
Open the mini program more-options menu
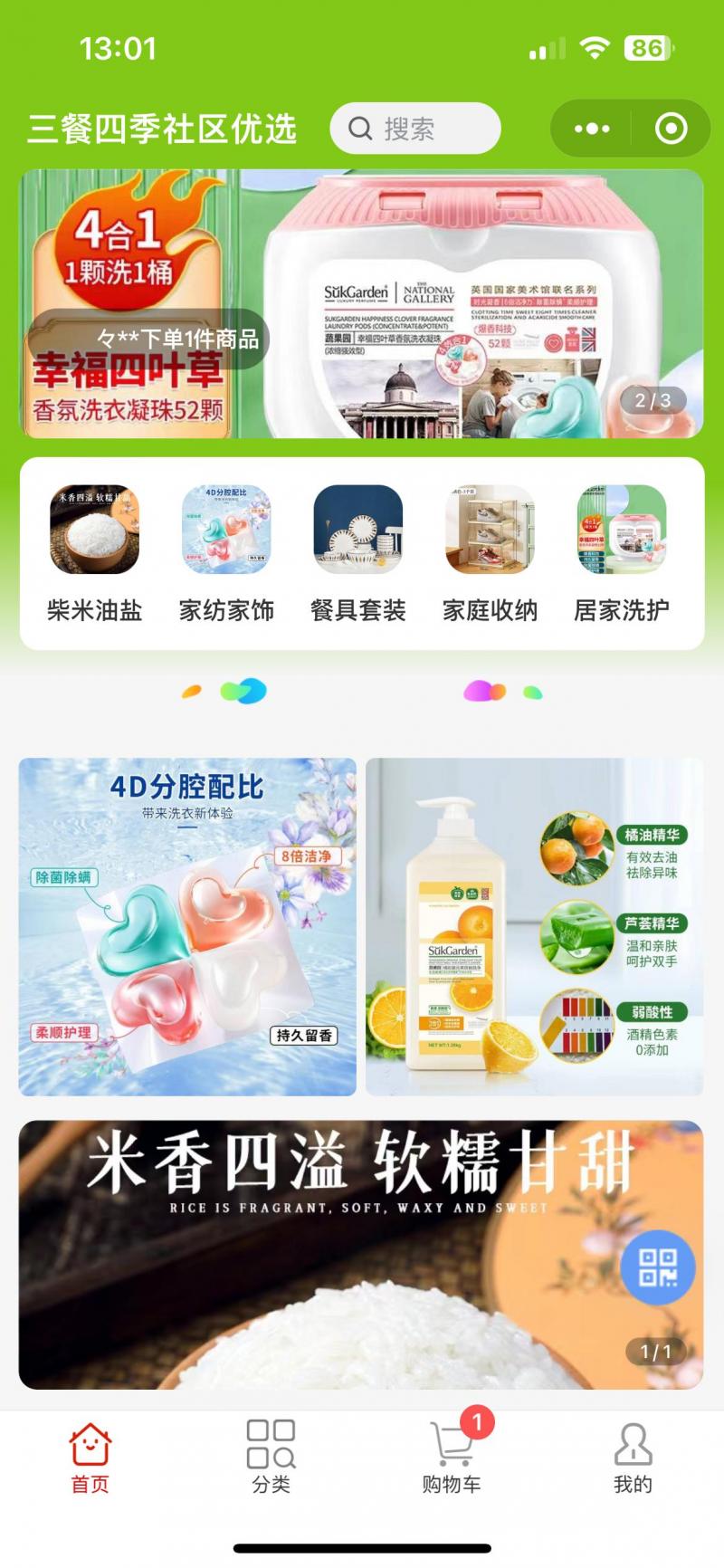[592, 129]
